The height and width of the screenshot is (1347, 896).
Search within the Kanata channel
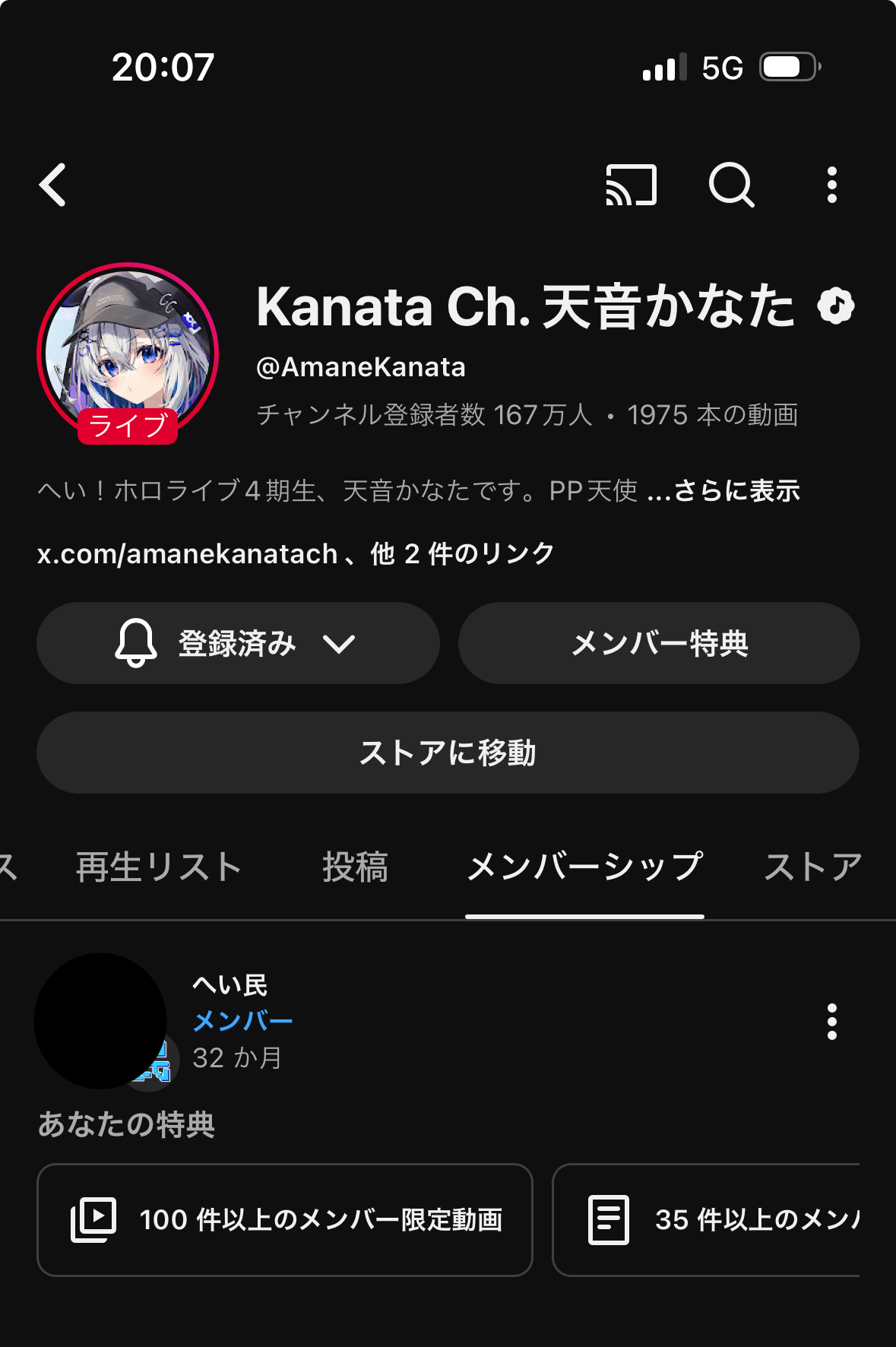click(x=731, y=185)
